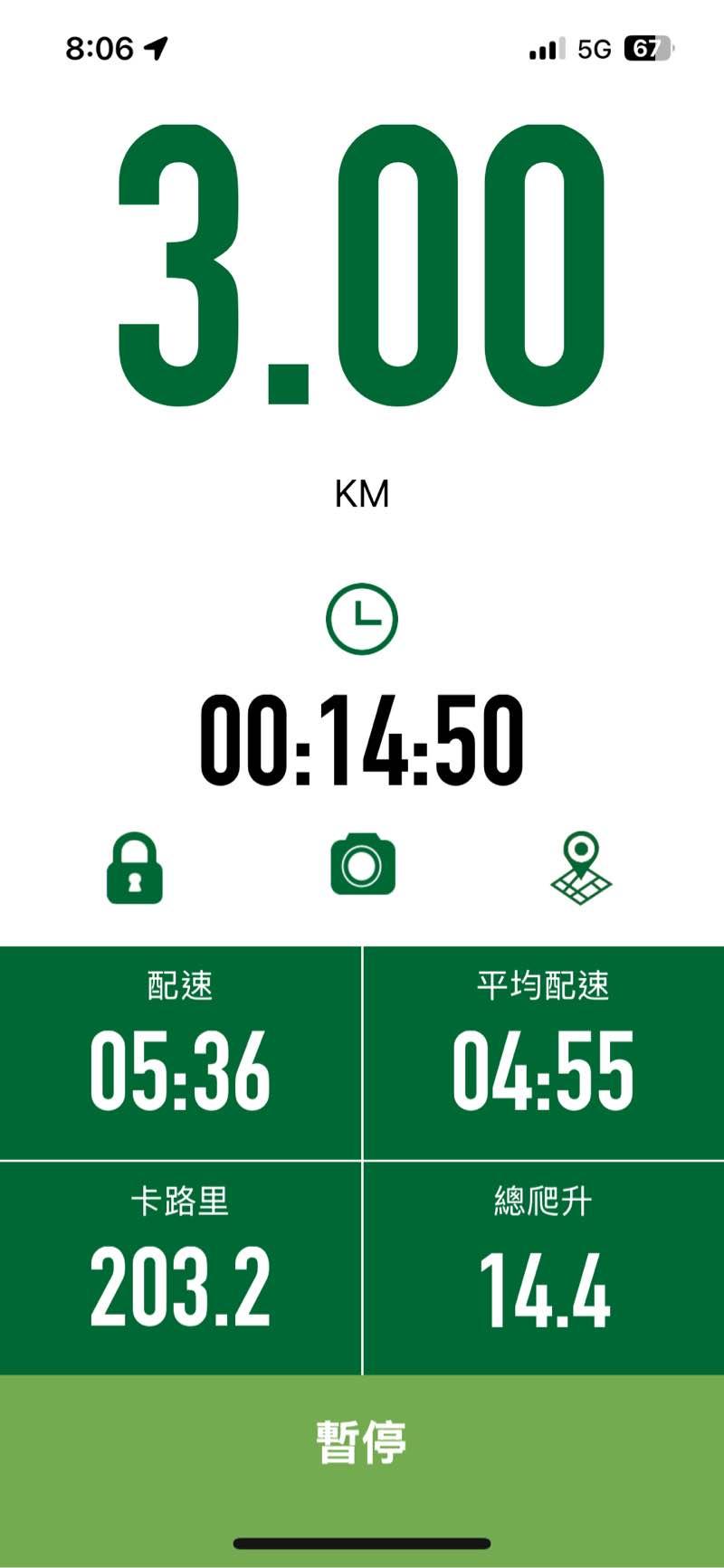
Task: Pause the run with 暫停
Action: click(x=362, y=1441)
